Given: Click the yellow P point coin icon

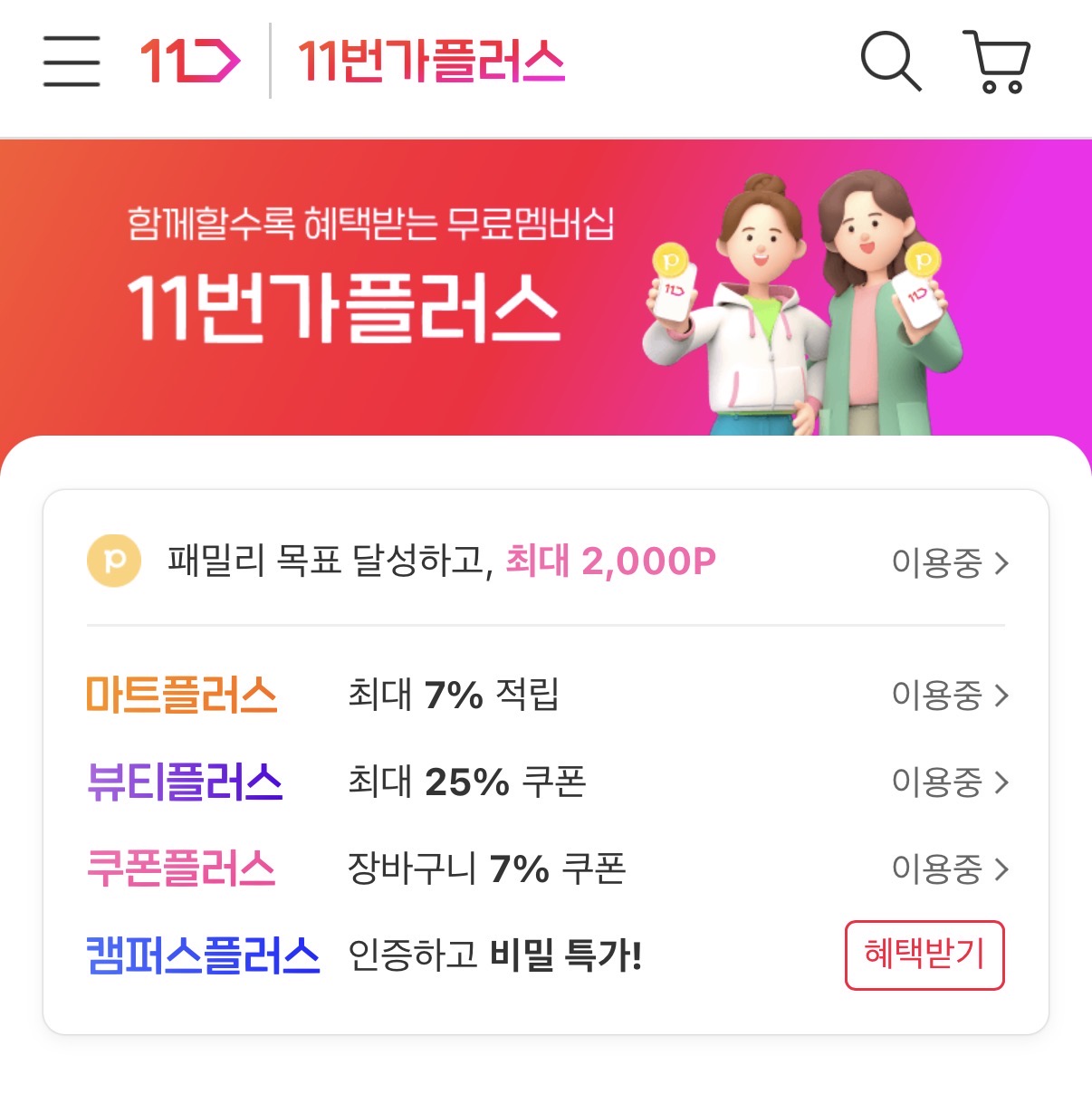Looking at the screenshot, I should pyautogui.click(x=112, y=561).
